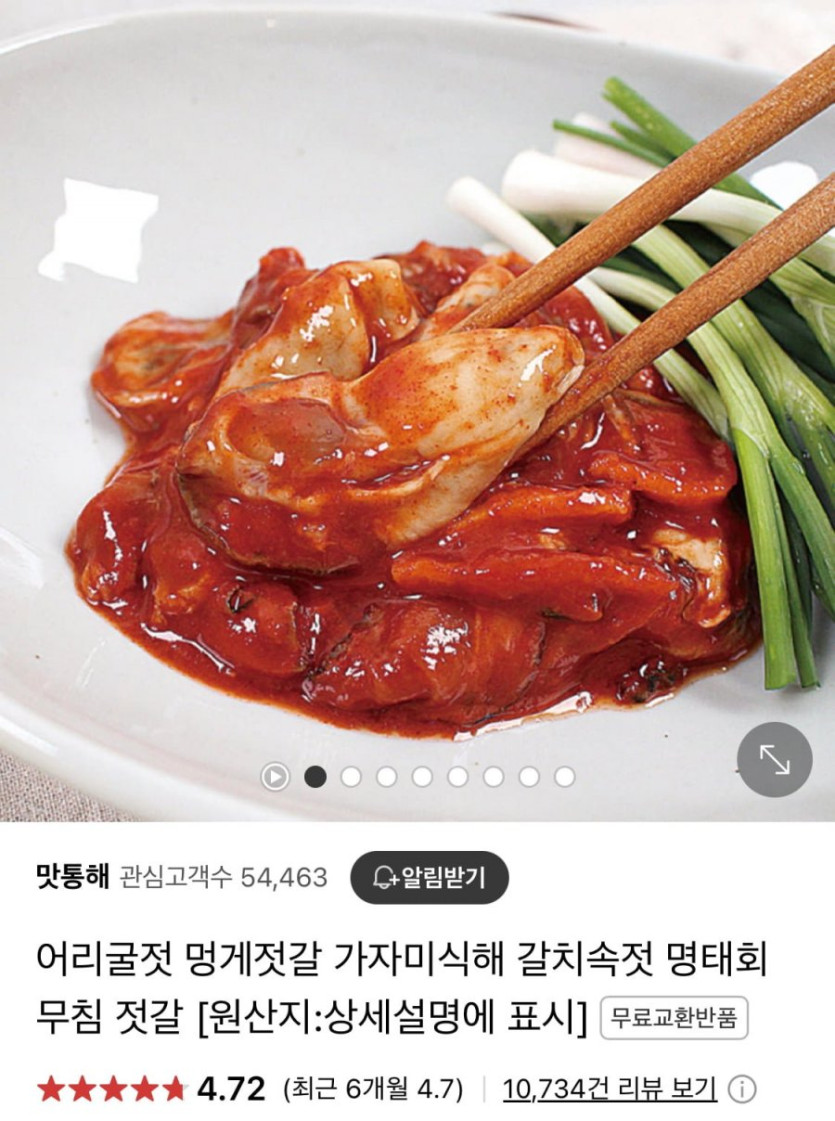Open the 무료교환반품 badge details
Image resolution: width=835 pixels, height=1121 pixels.
(674, 1018)
